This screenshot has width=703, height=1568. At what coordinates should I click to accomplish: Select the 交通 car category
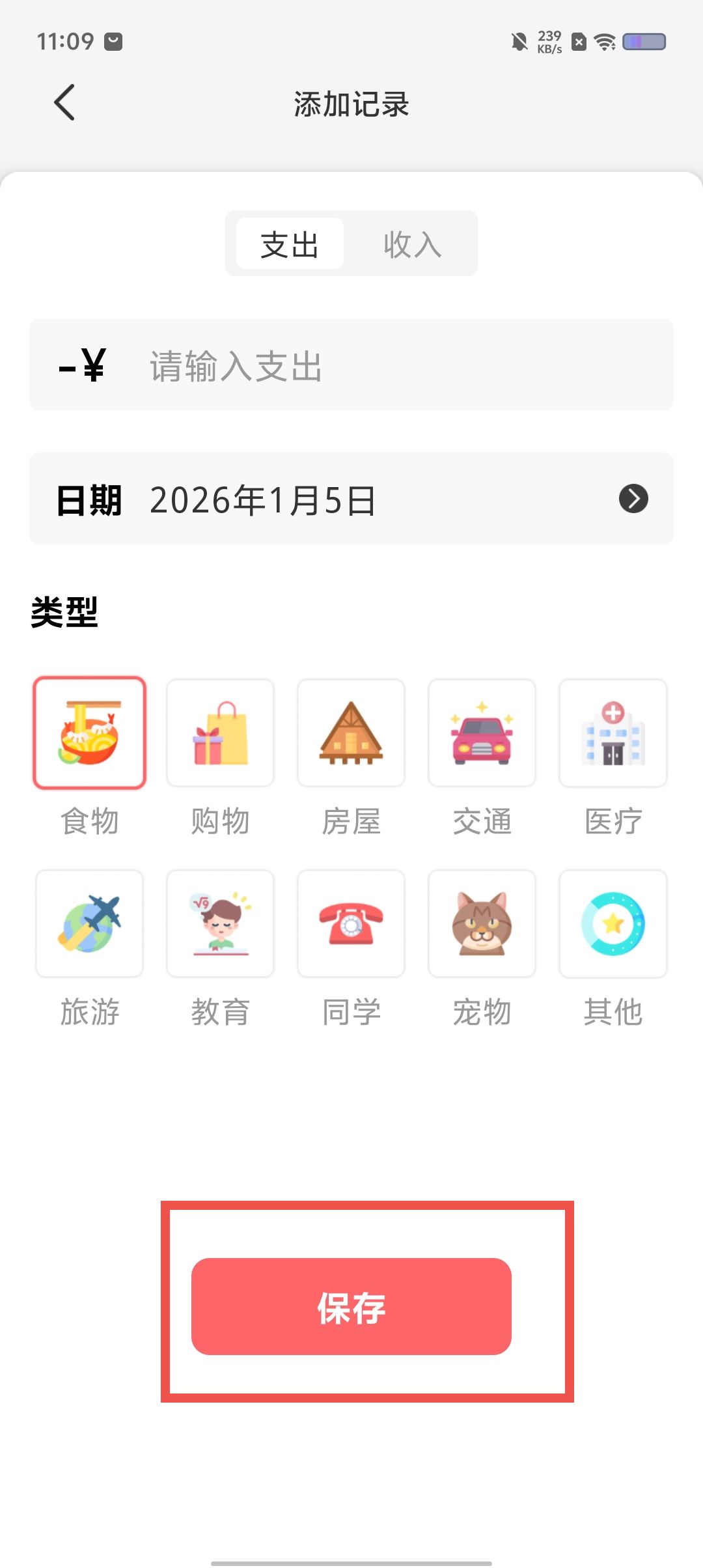[482, 733]
